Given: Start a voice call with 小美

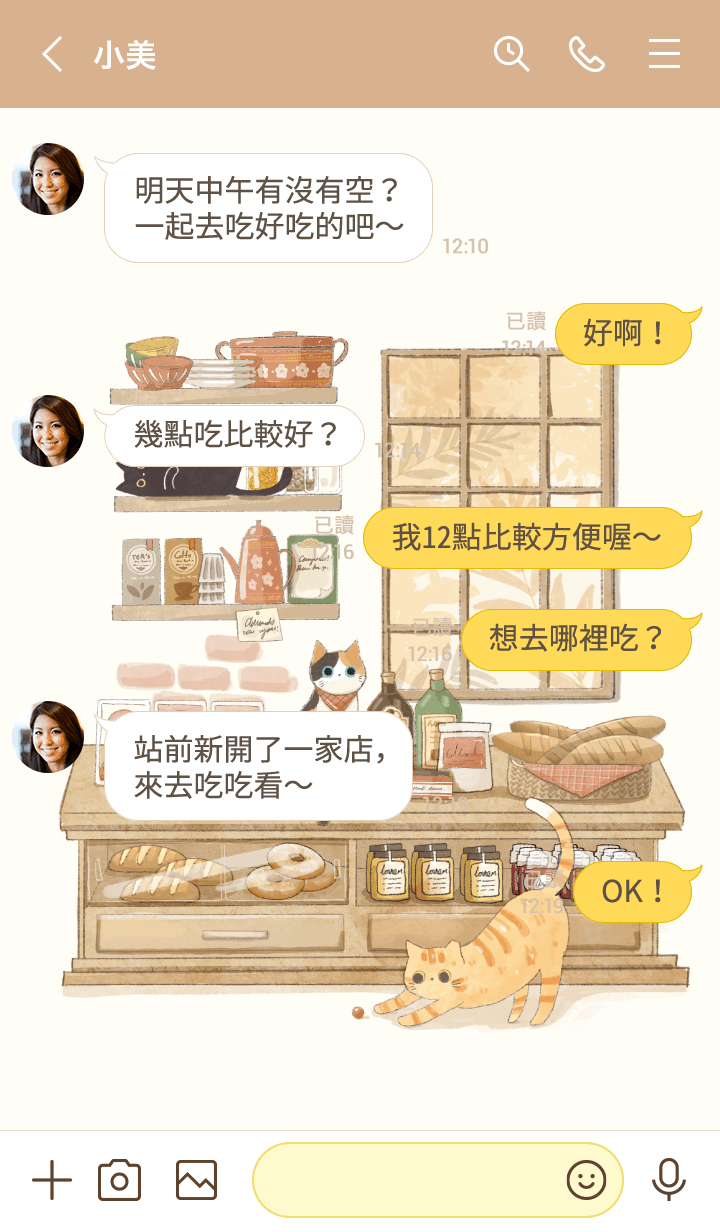Looking at the screenshot, I should [x=587, y=54].
